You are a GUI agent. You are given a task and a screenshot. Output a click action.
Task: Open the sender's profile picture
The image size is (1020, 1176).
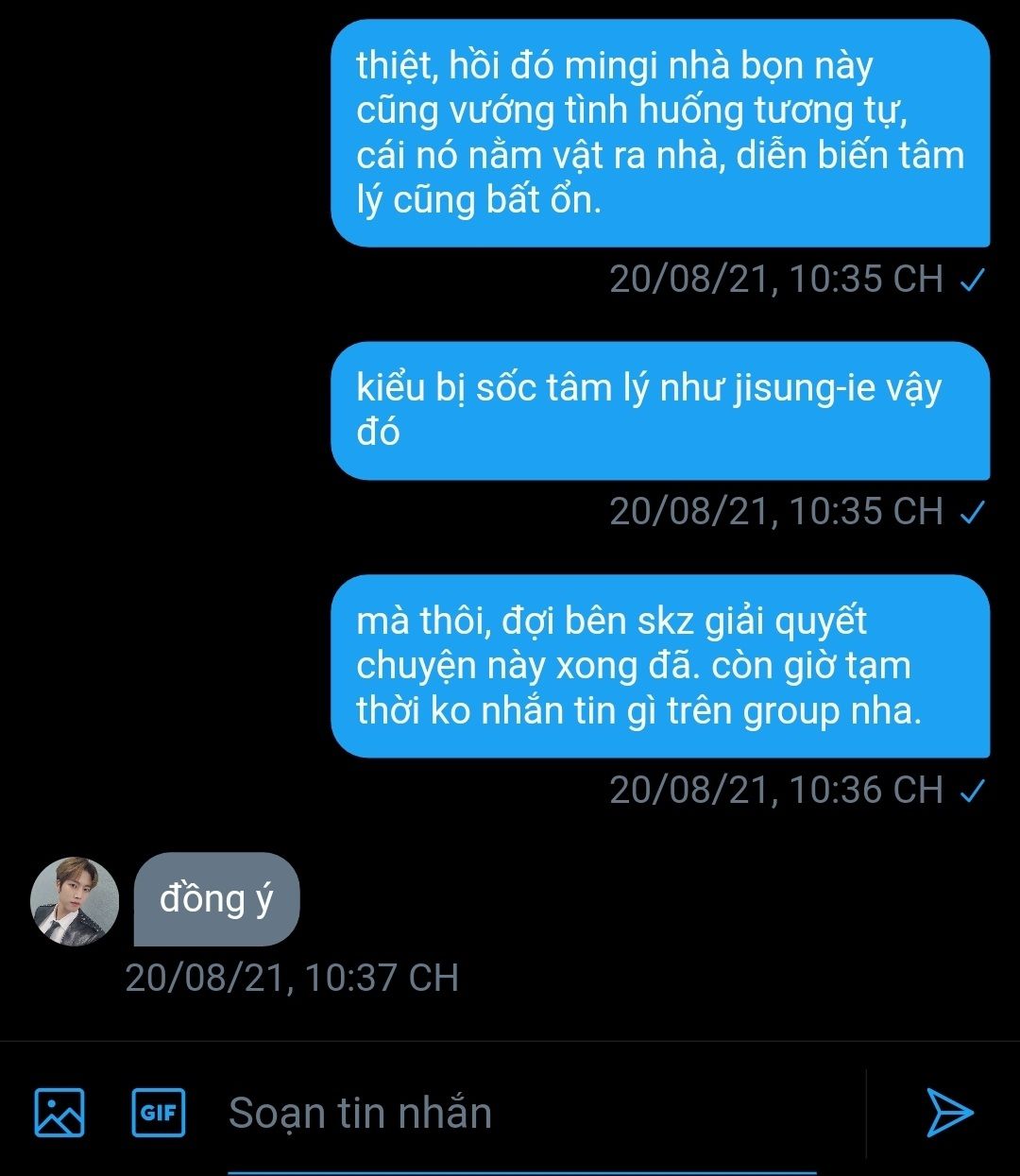[76, 901]
